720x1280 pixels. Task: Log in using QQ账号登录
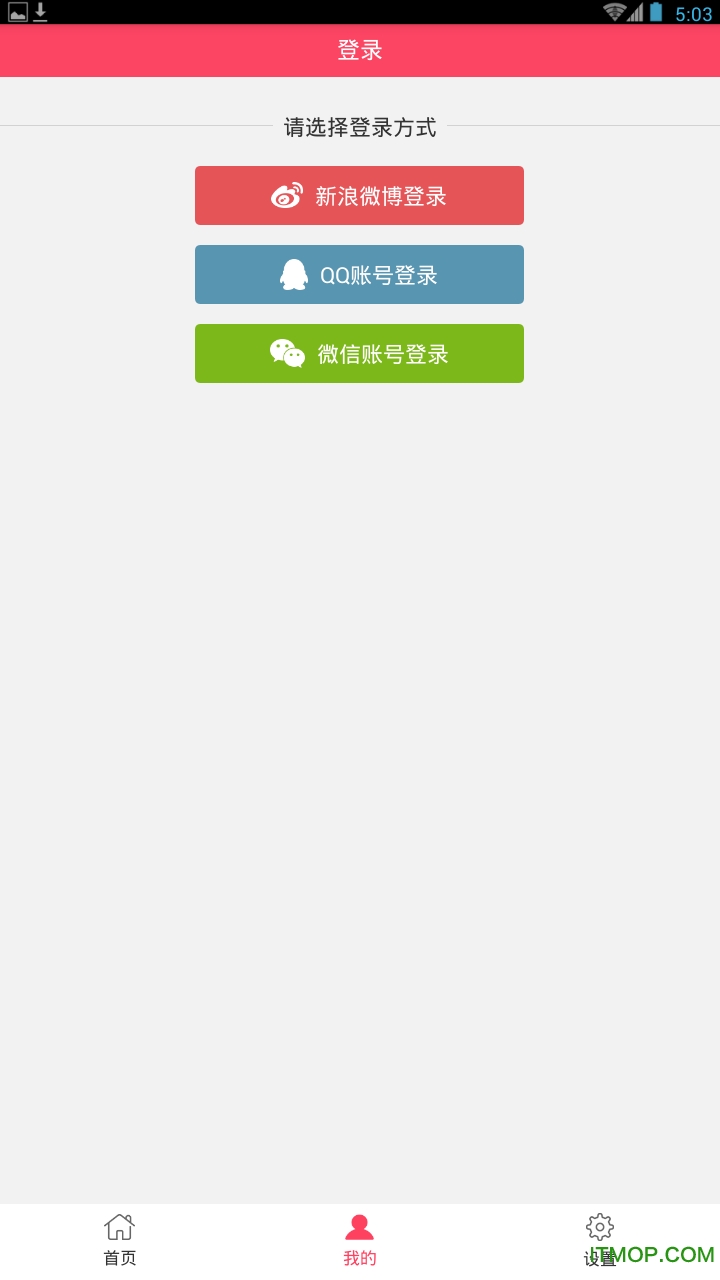click(359, 274)
